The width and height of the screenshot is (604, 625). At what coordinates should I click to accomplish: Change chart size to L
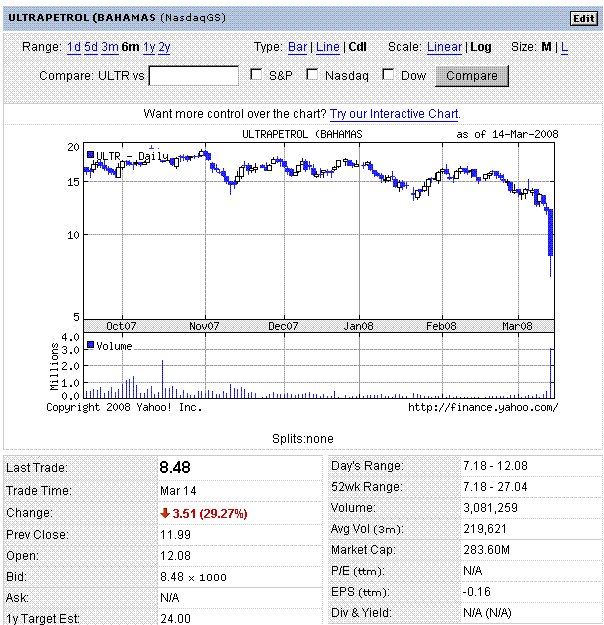(564, 47)
